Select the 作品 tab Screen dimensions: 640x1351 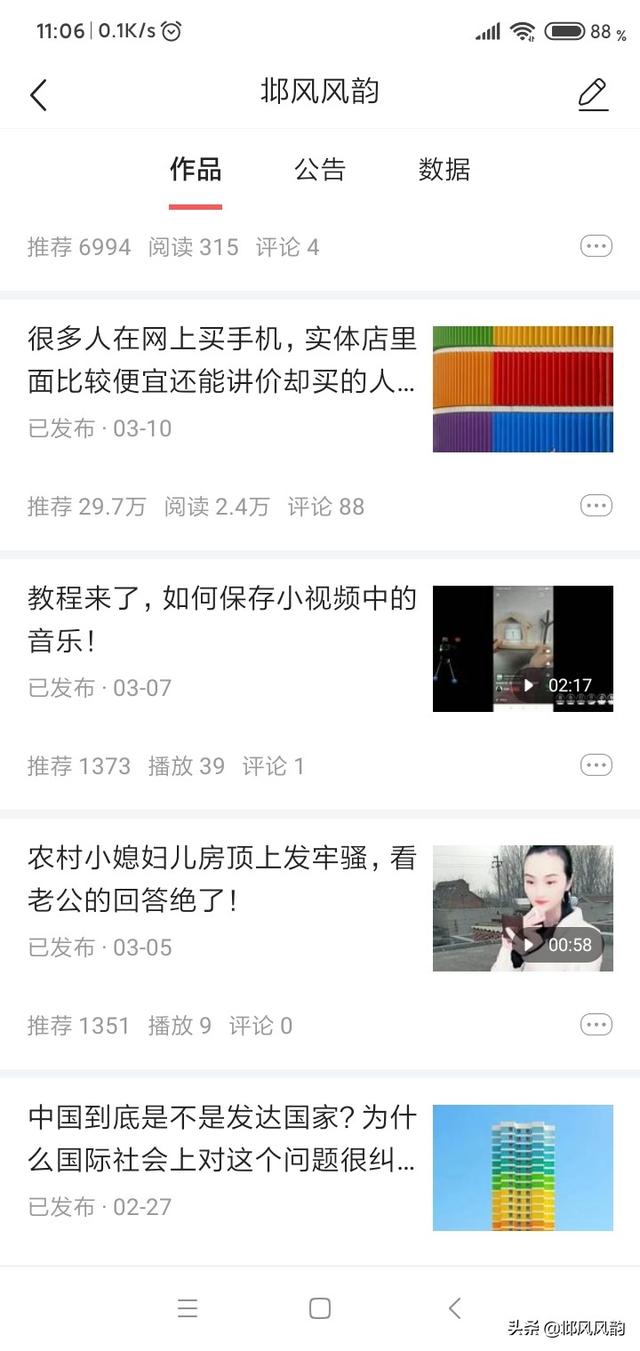tap(195, 170)
